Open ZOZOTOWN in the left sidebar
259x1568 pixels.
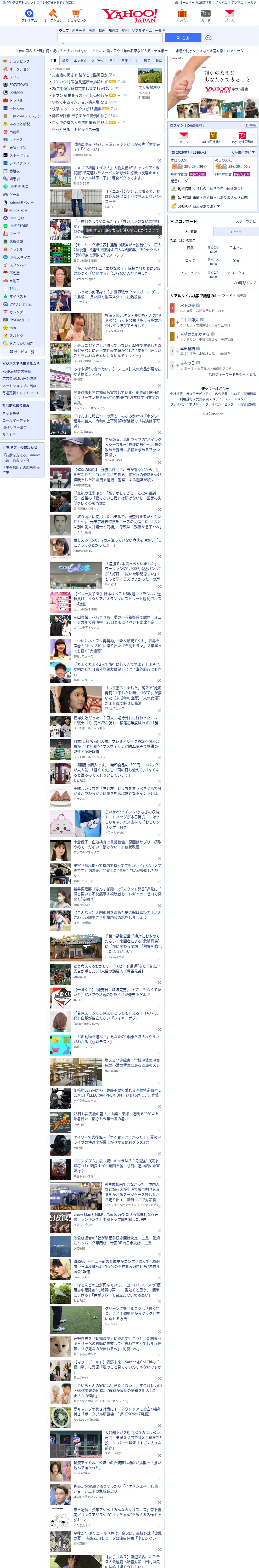click(x=18, y=85)
